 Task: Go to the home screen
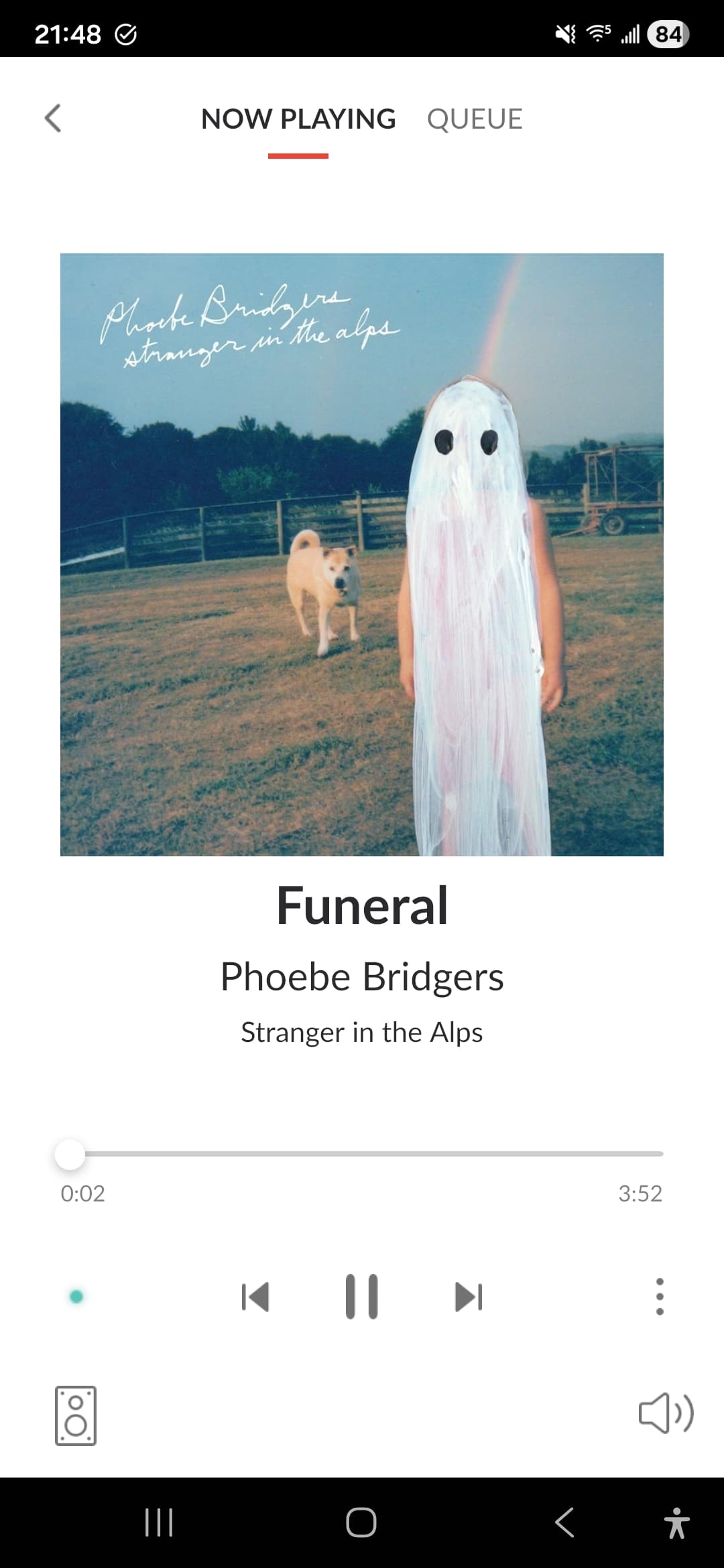pos(361,1522)
